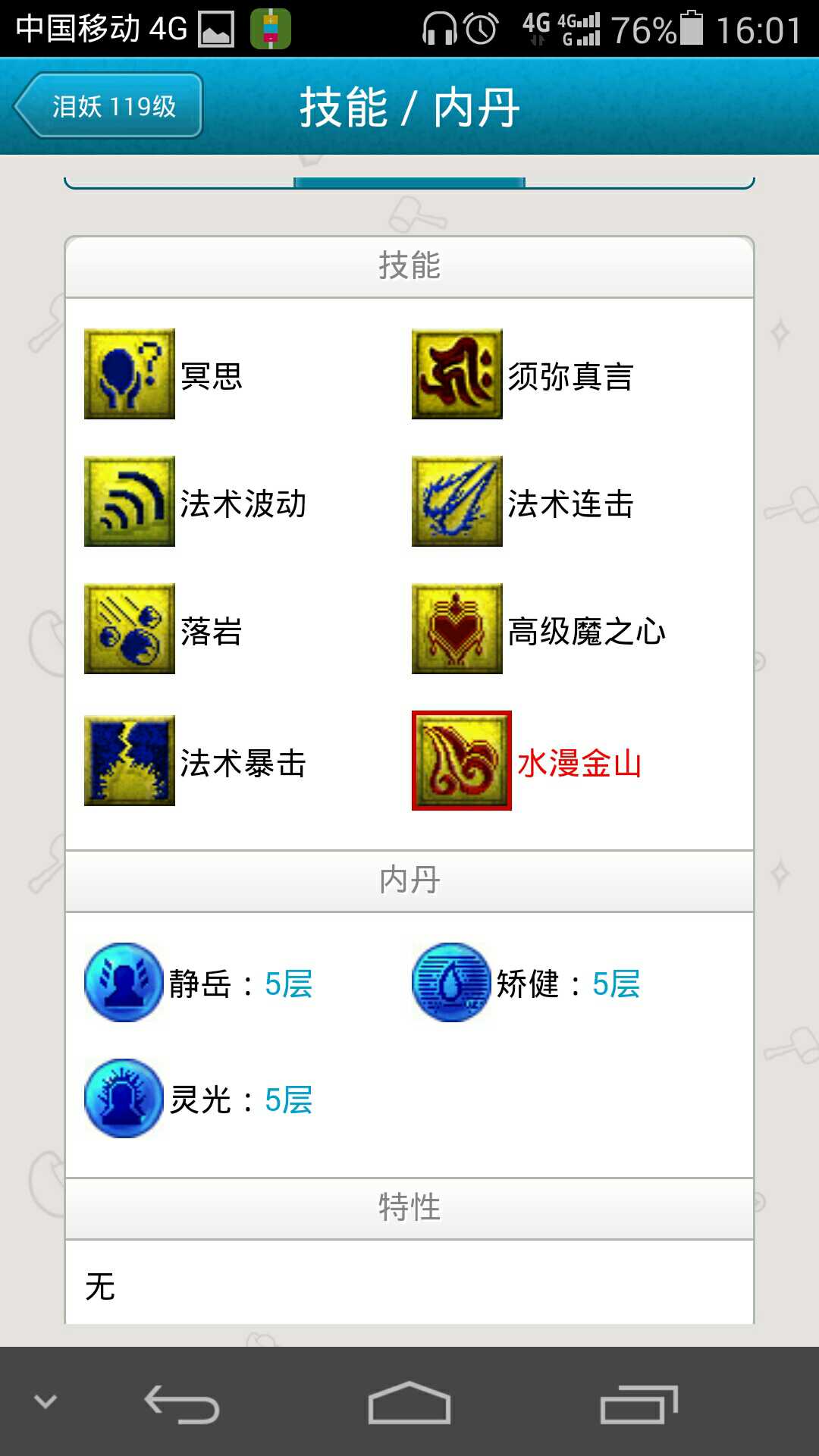The width and height of the screenshot is (819, 1456).
Task: Open the 须弥真言 skill
Action: (x=457, y=374)
